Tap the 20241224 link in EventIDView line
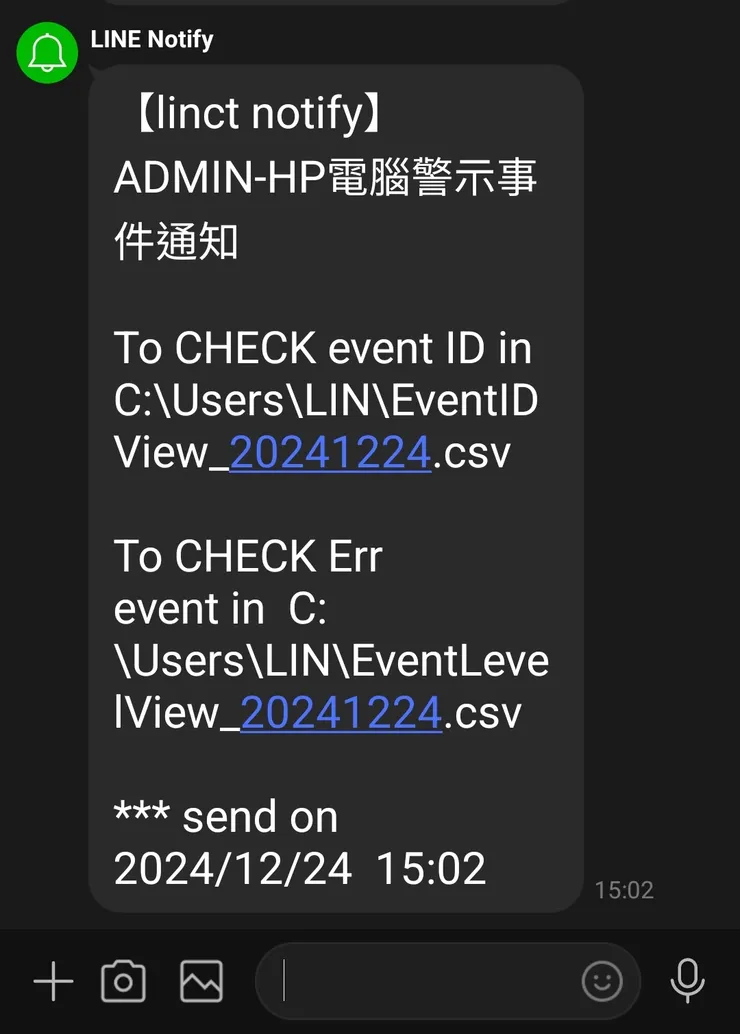Screen dimensions: 740x1034 tap(330, 453)
